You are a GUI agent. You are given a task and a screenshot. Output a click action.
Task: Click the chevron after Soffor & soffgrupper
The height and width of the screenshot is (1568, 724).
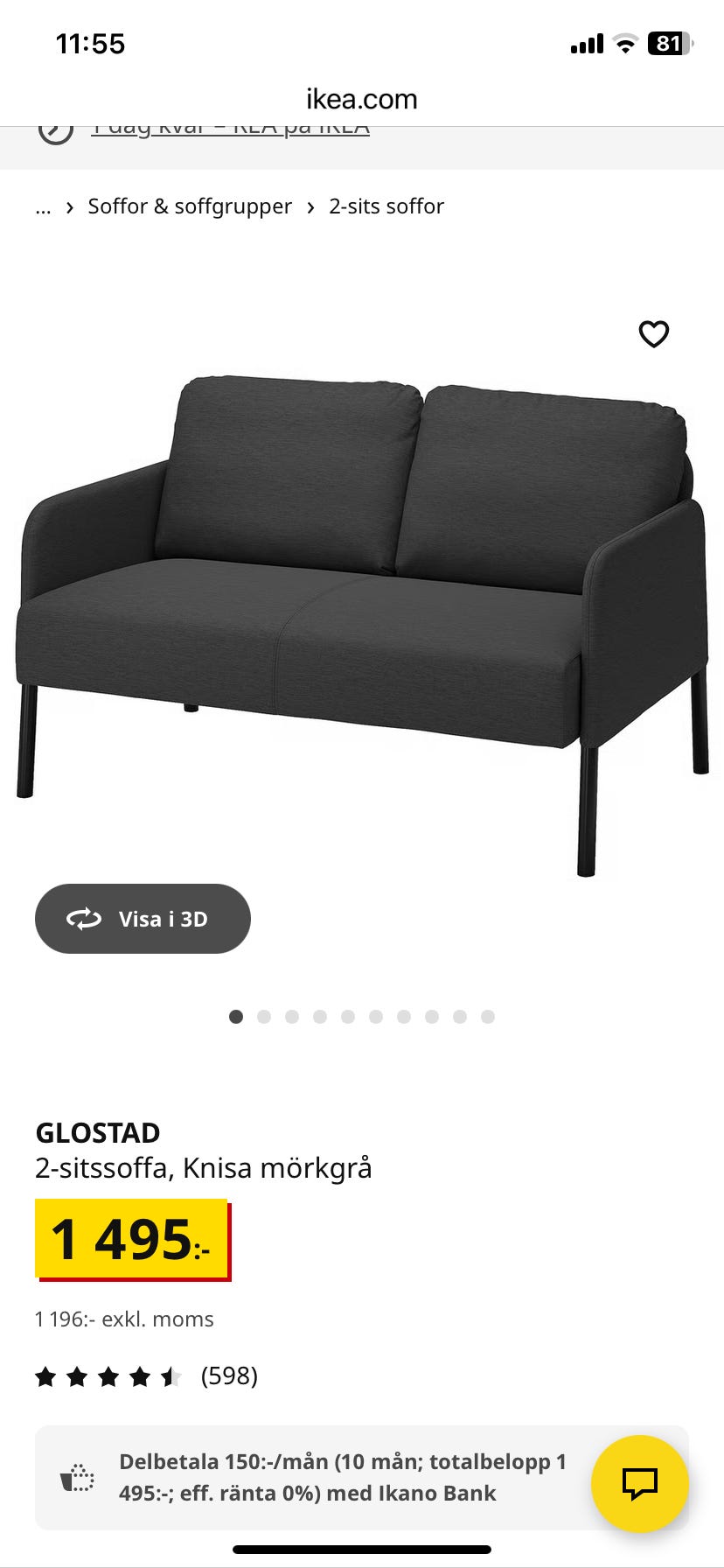click(310, 206)
